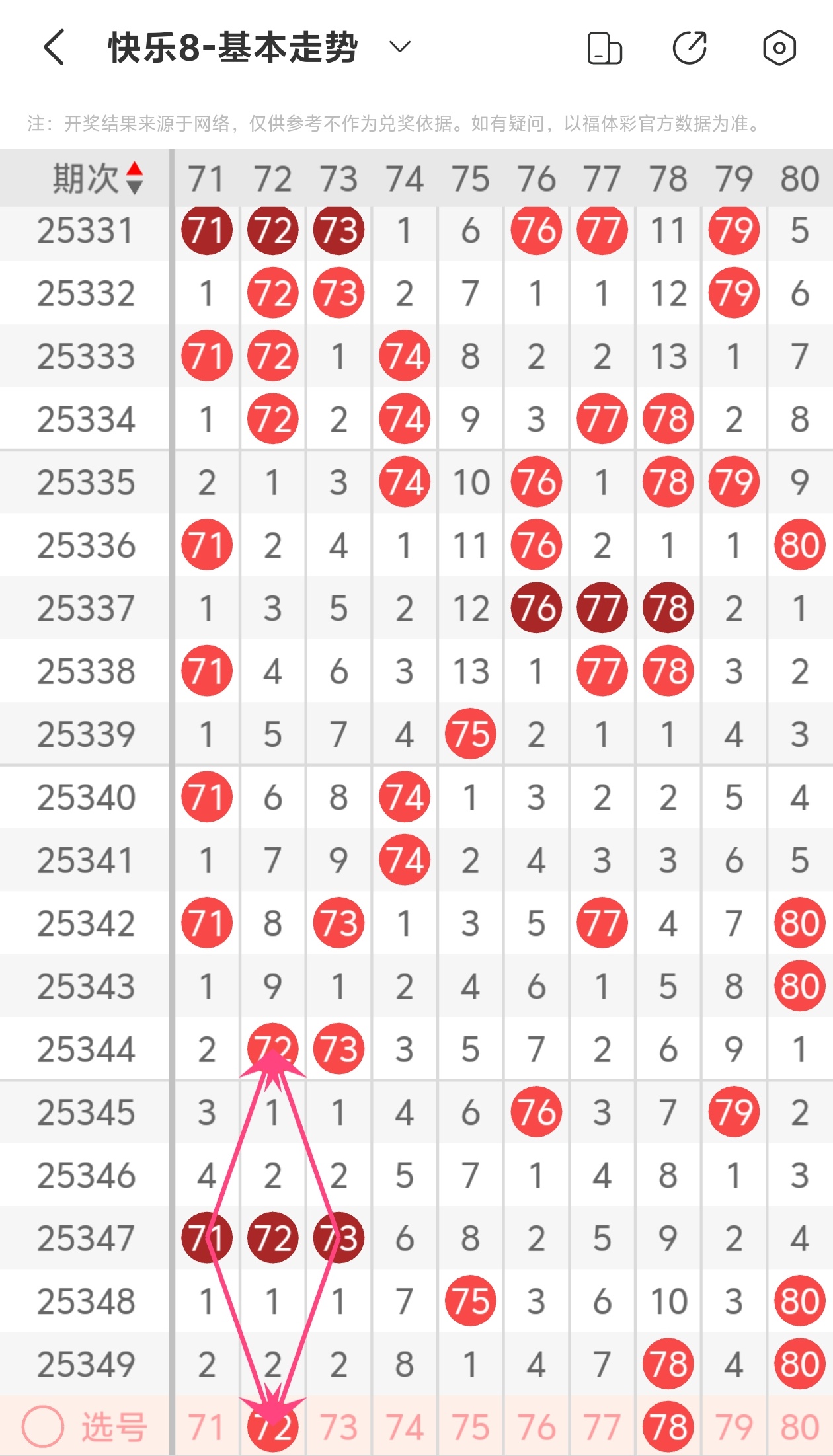The height and width of the screenshot is (1456, 833).
Task: Select number 80 in the 选号 row
Action: pyautogui.click(x=799, y=1427)
